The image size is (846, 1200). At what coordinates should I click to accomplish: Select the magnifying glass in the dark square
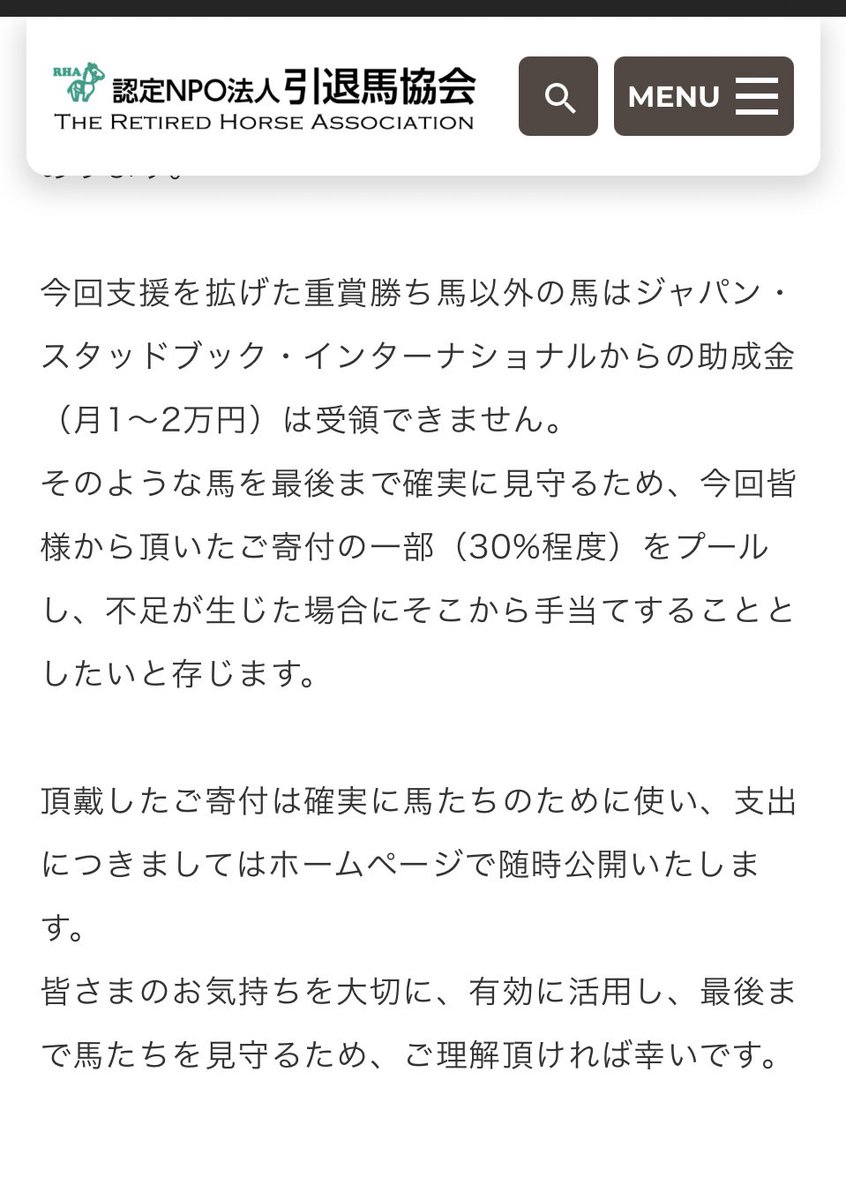(x=558, y=96)
